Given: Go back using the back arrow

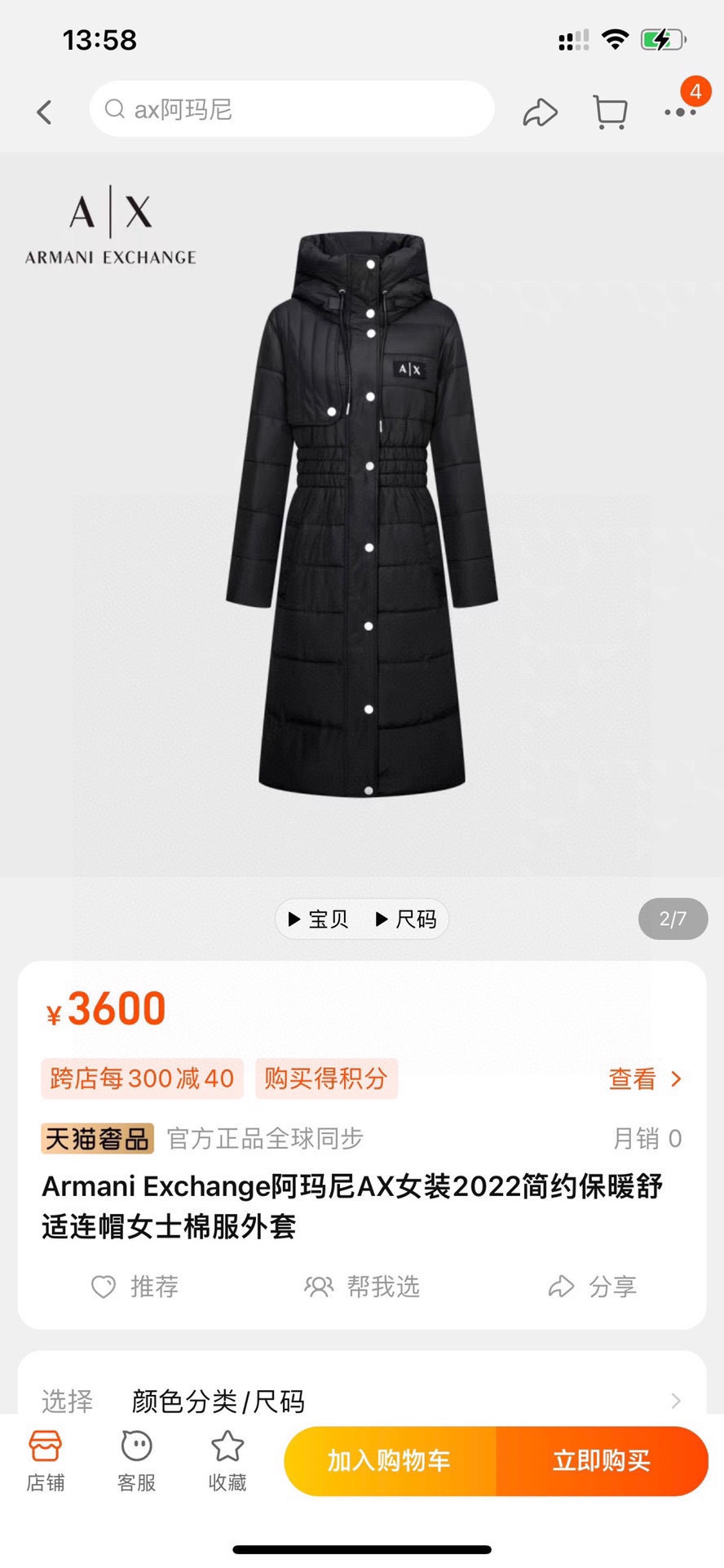Looking at the screenshot, I should coord(45,112).
